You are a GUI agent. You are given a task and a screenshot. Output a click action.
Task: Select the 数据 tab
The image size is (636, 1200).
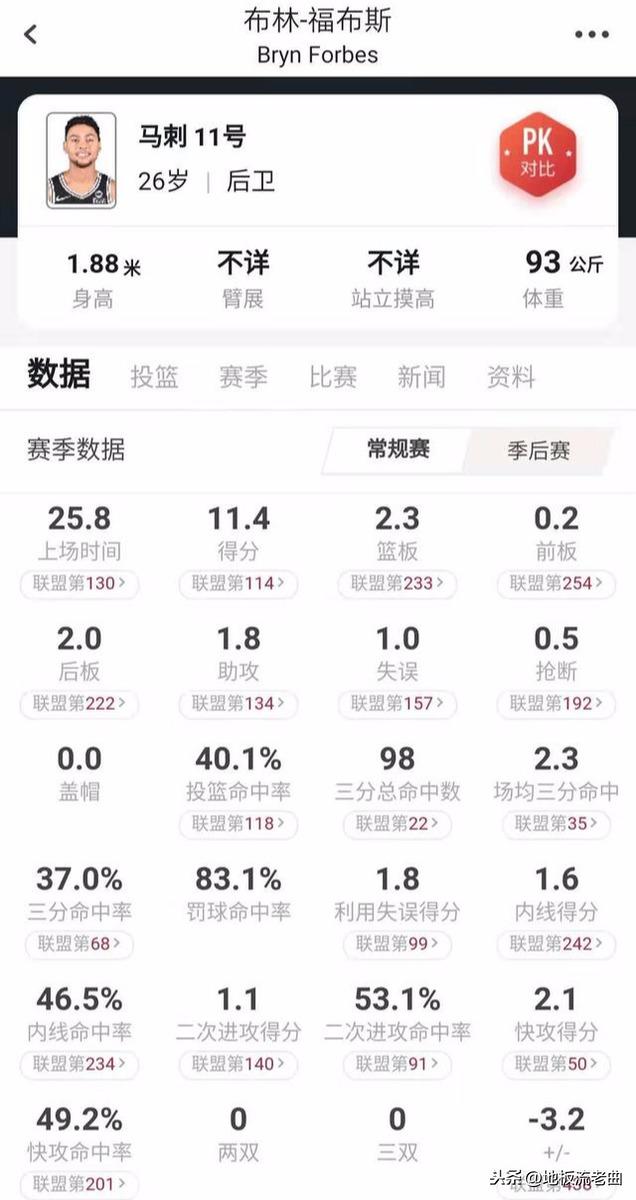coord(59,375)
